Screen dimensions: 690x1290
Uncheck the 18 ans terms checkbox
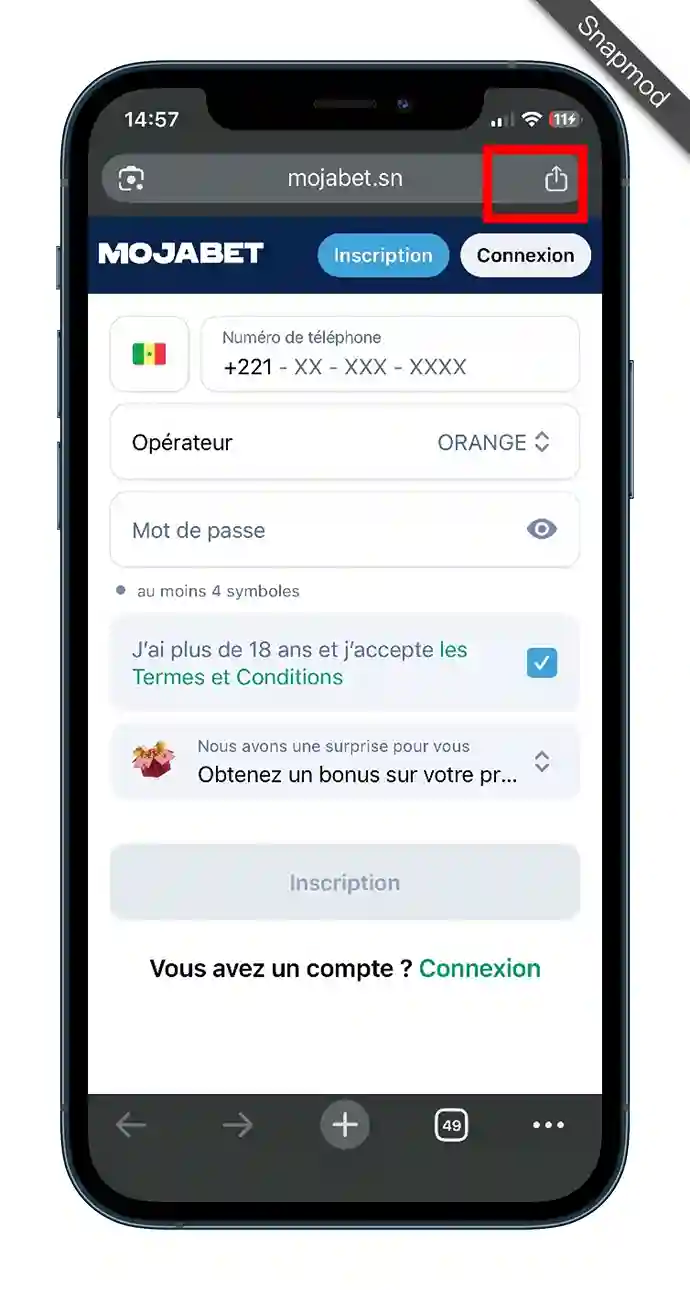pos(541,663)
